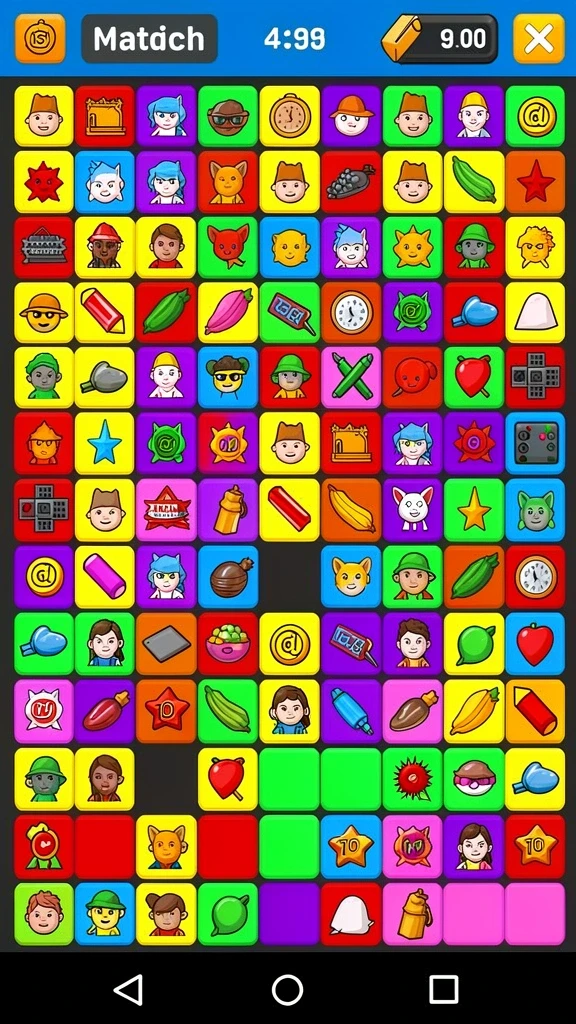Tap the blue marker tile on purple
This screenshot has height=1024, width=576.
pyautogui.click(x=351, y=711)
